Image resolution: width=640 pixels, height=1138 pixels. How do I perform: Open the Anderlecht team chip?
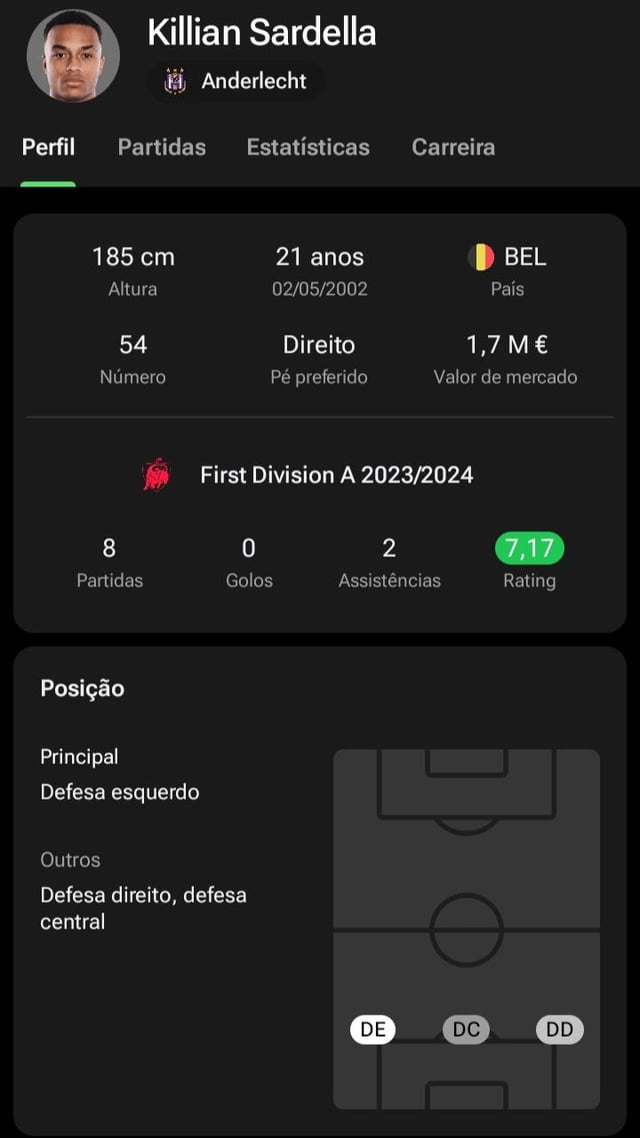[237, 82]
